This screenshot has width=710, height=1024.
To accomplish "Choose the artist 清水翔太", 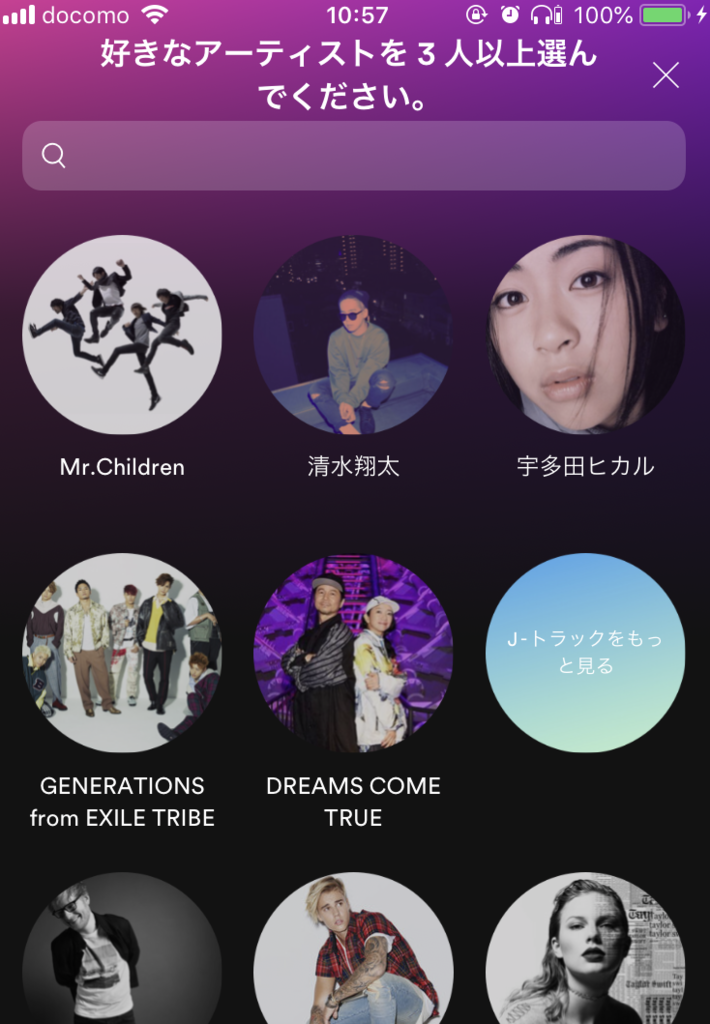I will (353, 335).
